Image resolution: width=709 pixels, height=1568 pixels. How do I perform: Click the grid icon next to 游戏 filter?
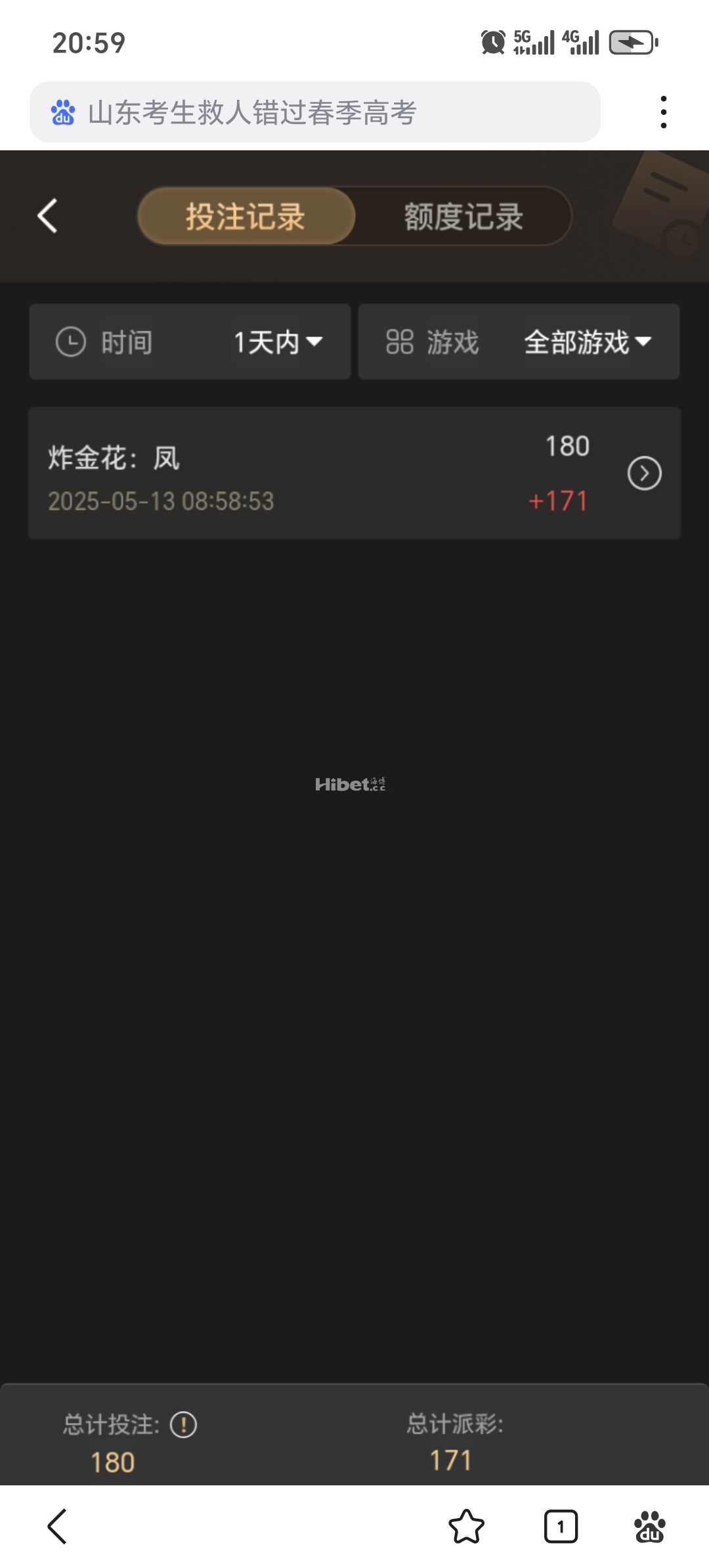pos(398,342)
